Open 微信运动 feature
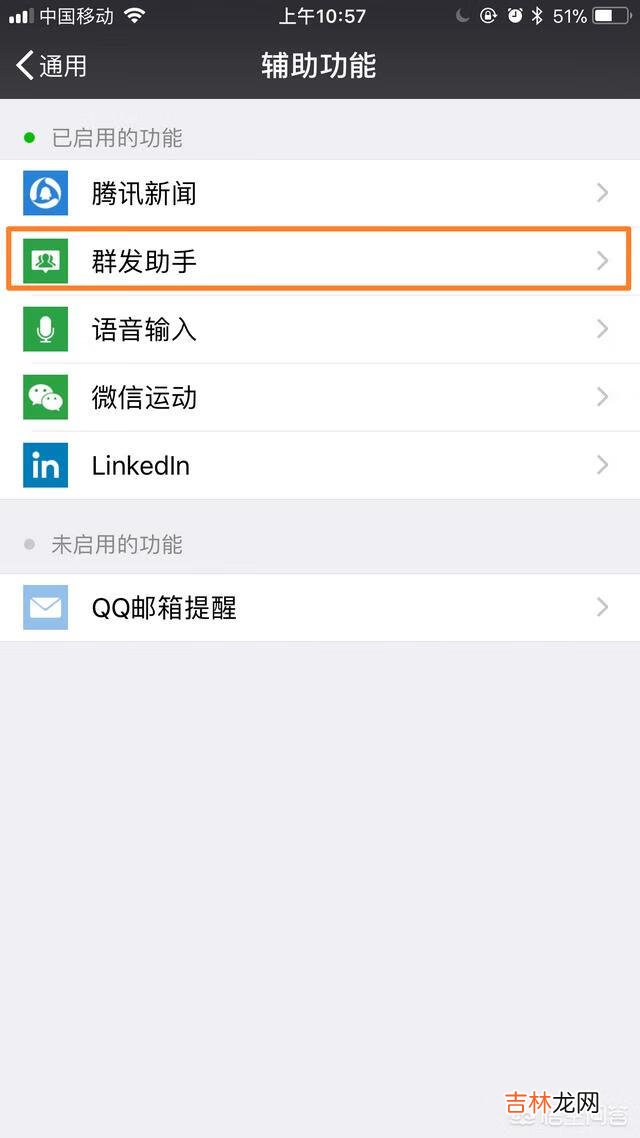This screenshot has height=1138, width=640. coord(320,397)
